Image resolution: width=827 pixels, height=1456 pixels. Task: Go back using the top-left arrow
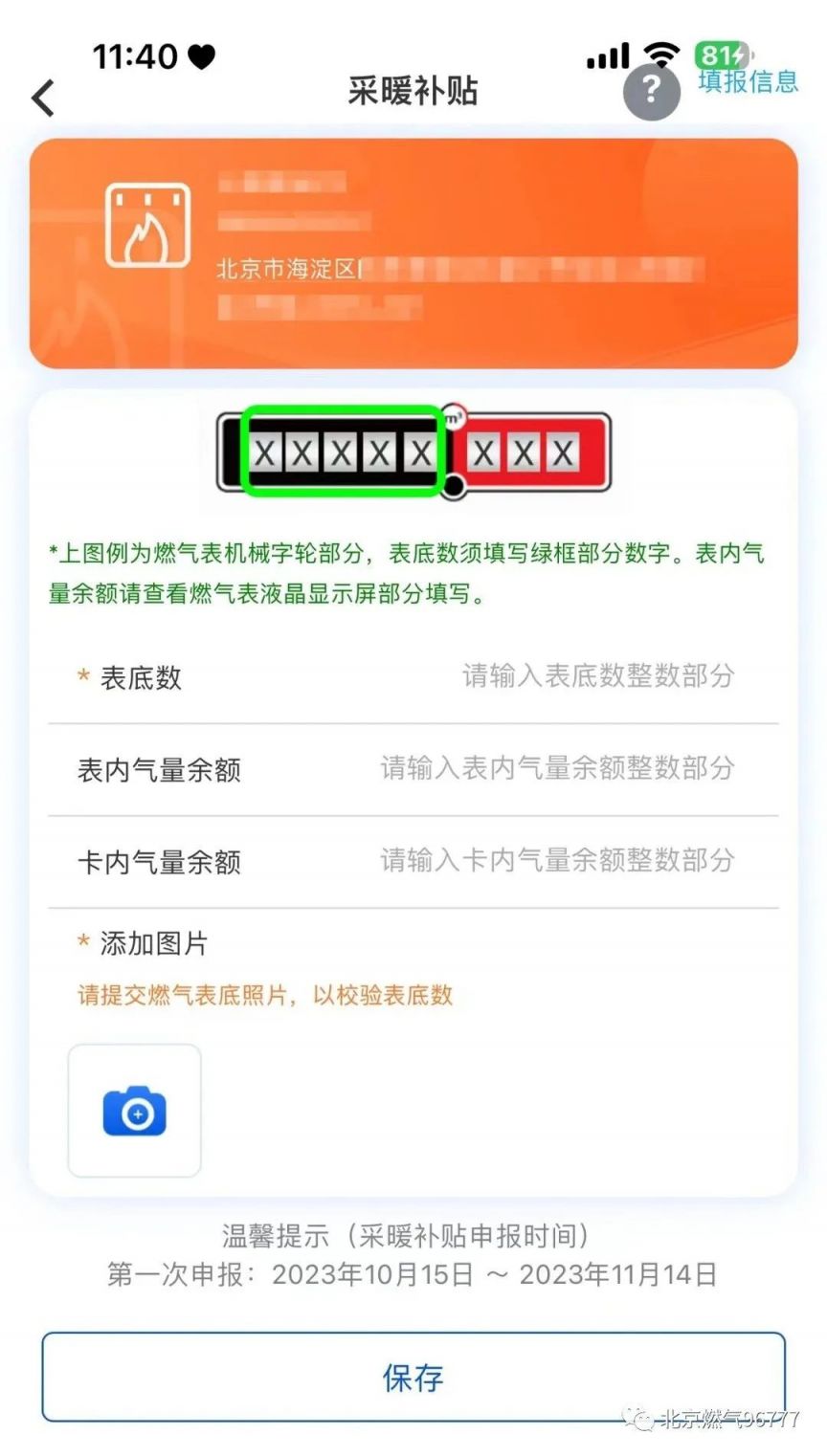point(43,98)
